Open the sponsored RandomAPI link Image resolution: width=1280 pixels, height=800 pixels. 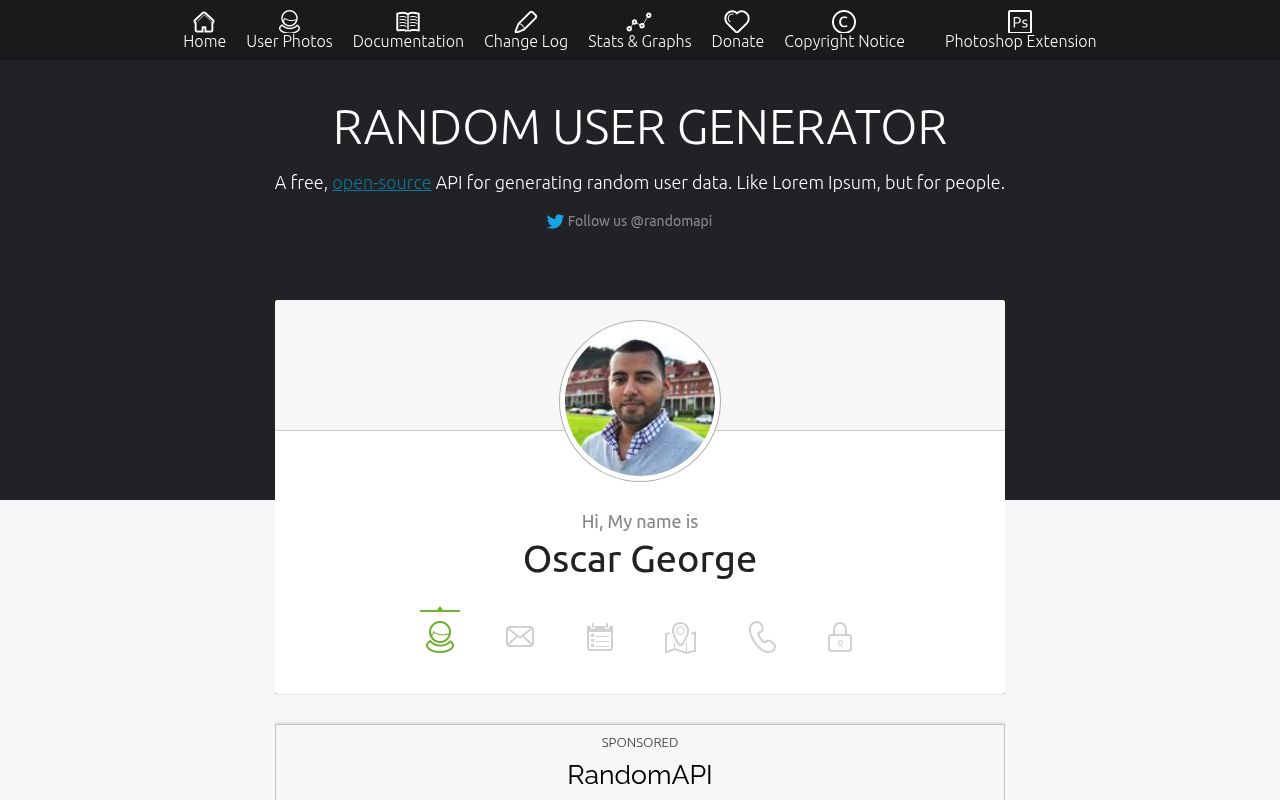point(639,775)
